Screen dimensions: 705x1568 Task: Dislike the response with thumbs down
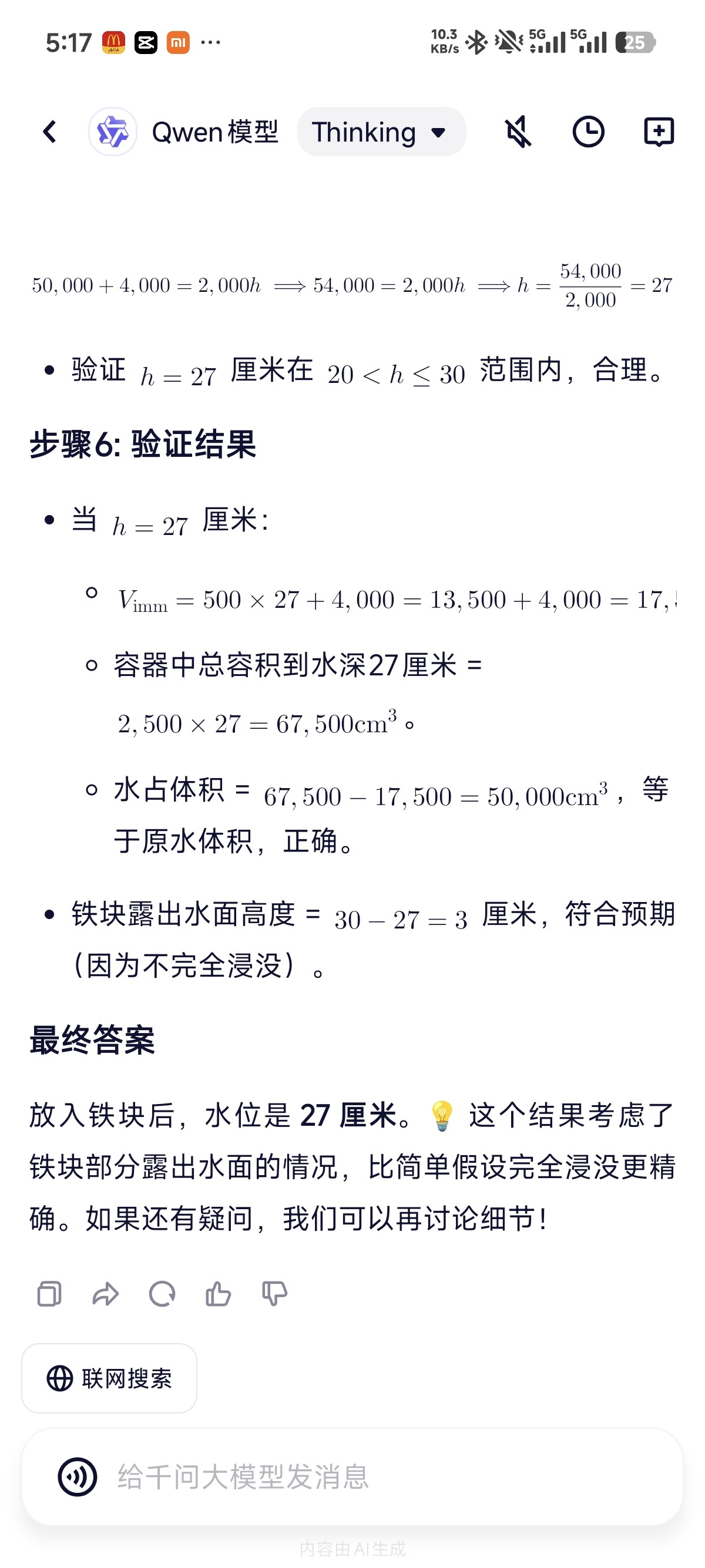tap(274, 1294)
